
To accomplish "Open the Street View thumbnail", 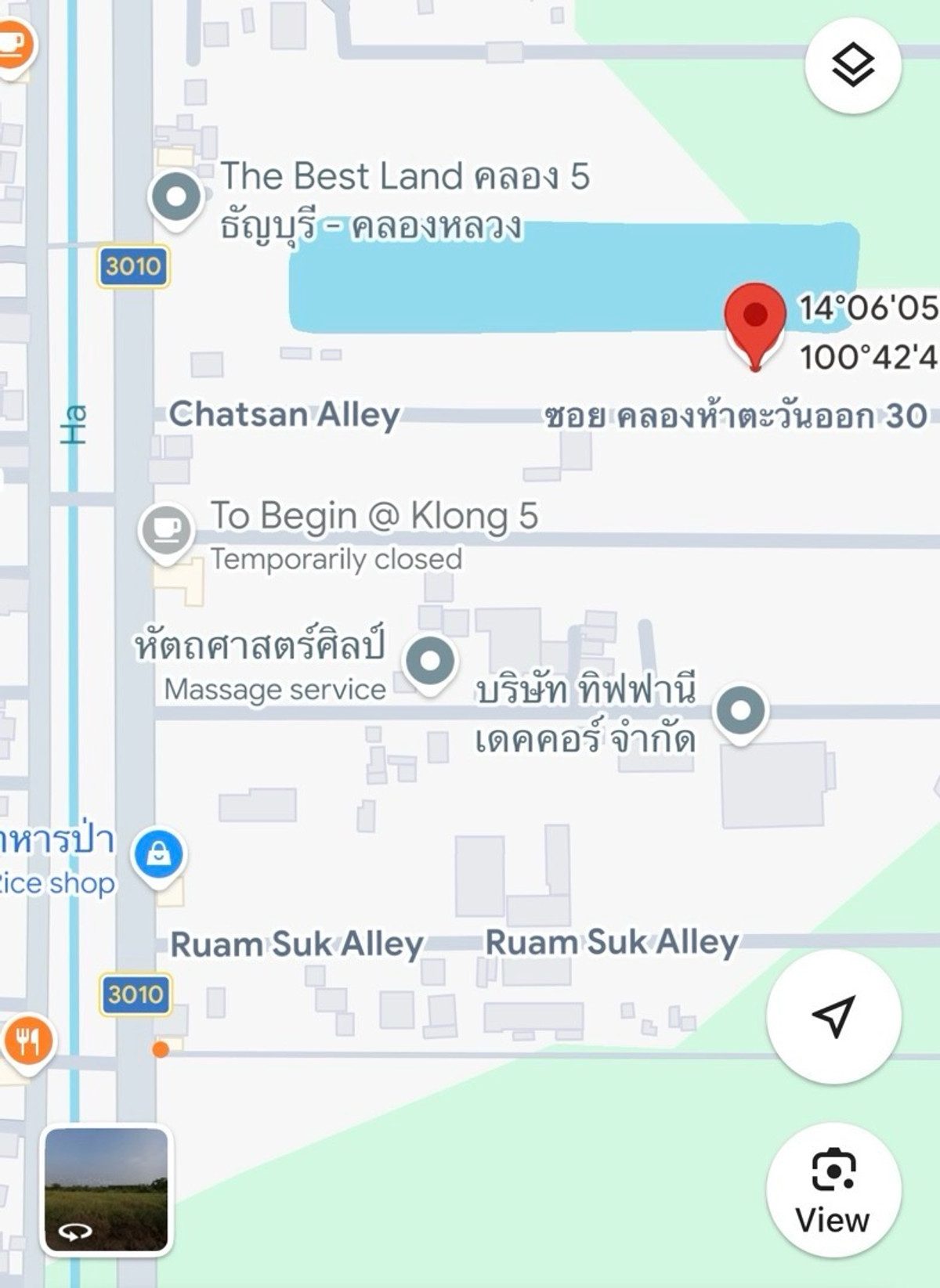I will coord(107,1190).
